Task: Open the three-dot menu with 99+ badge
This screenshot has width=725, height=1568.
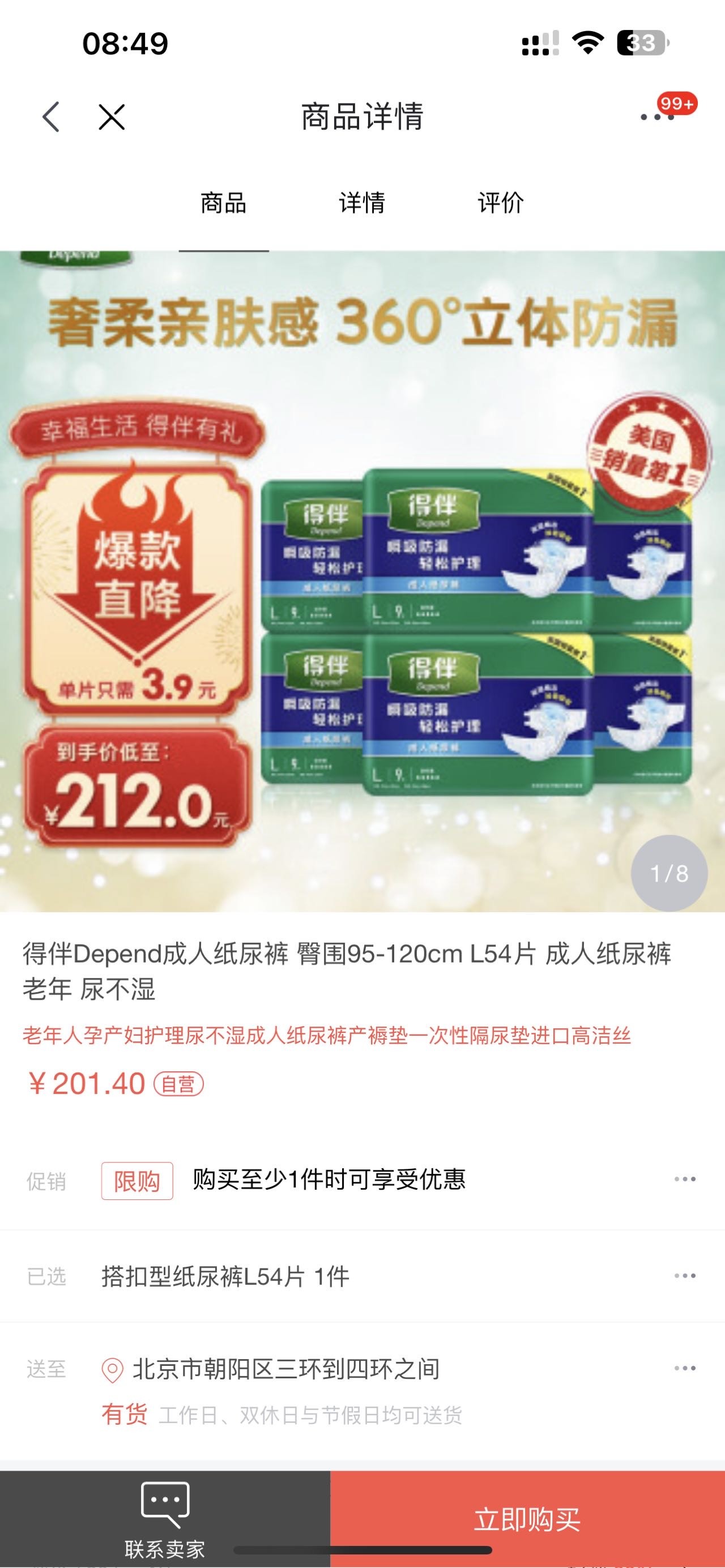Action: click(658, 116)
